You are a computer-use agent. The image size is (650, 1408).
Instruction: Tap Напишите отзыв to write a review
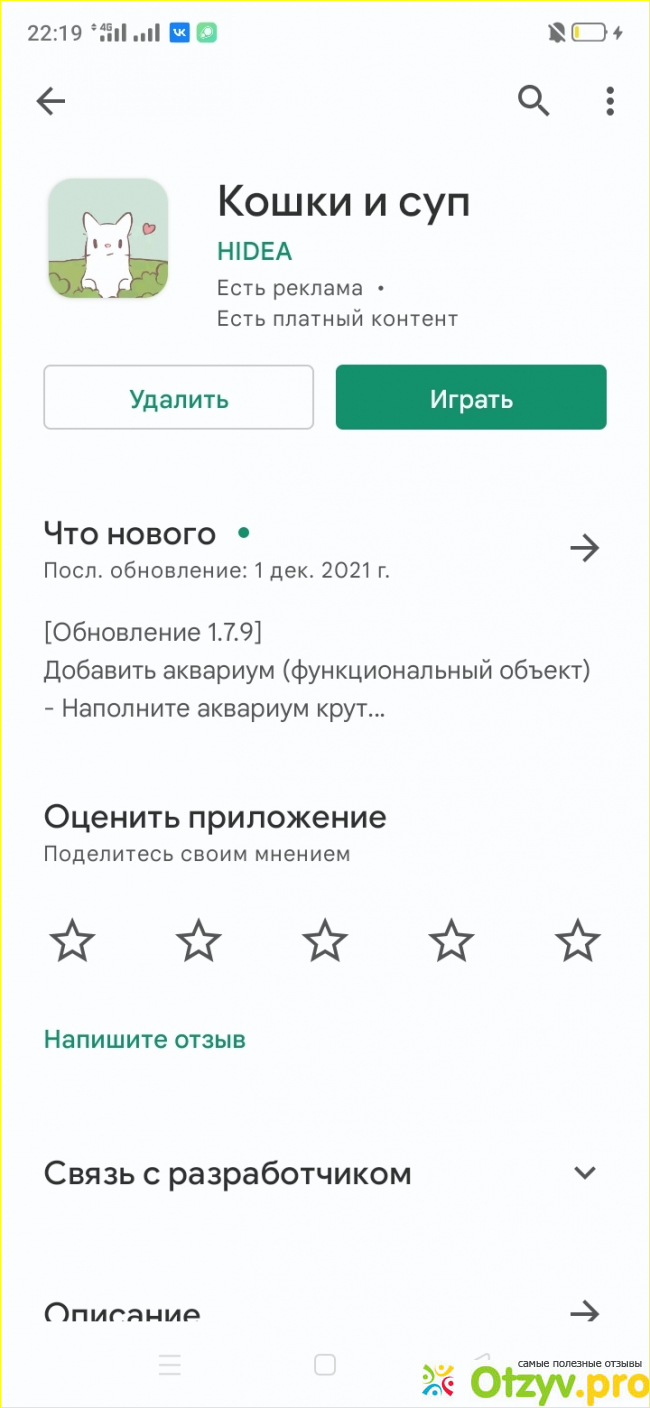pos(145,1039)
